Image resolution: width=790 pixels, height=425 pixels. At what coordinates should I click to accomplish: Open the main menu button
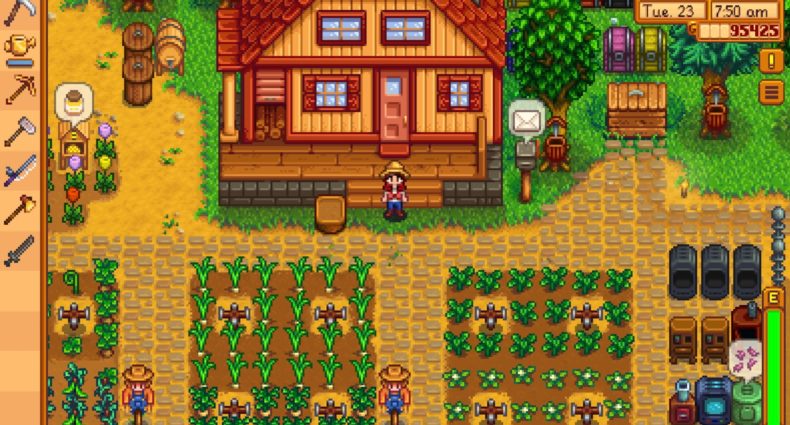[x=771, y=92]
